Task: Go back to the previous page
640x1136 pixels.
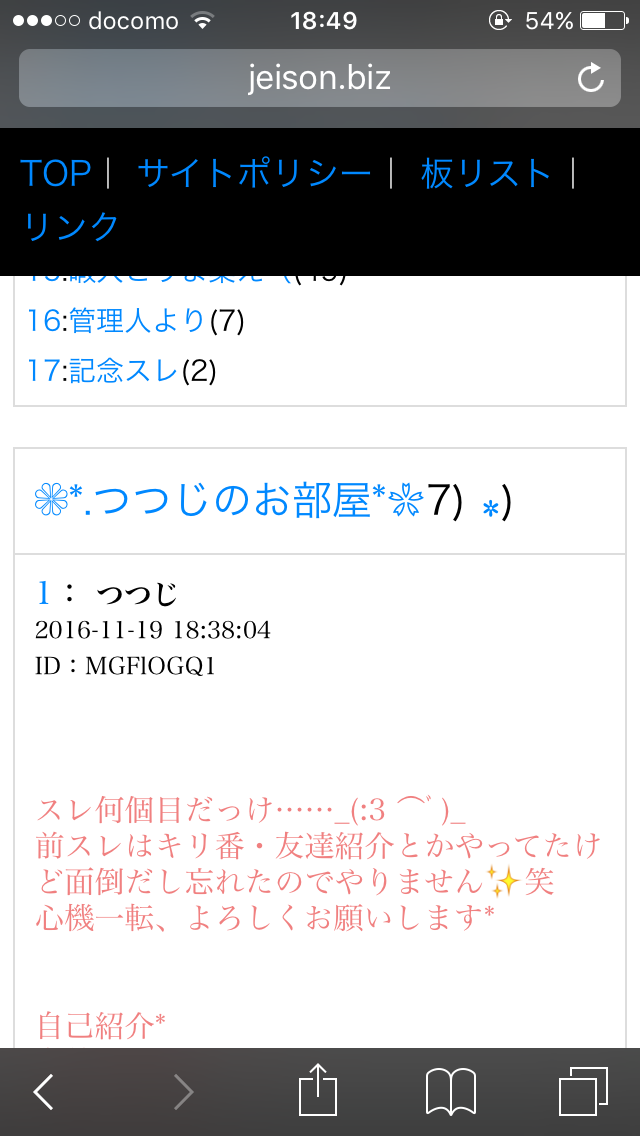Action: (44, 1092)
